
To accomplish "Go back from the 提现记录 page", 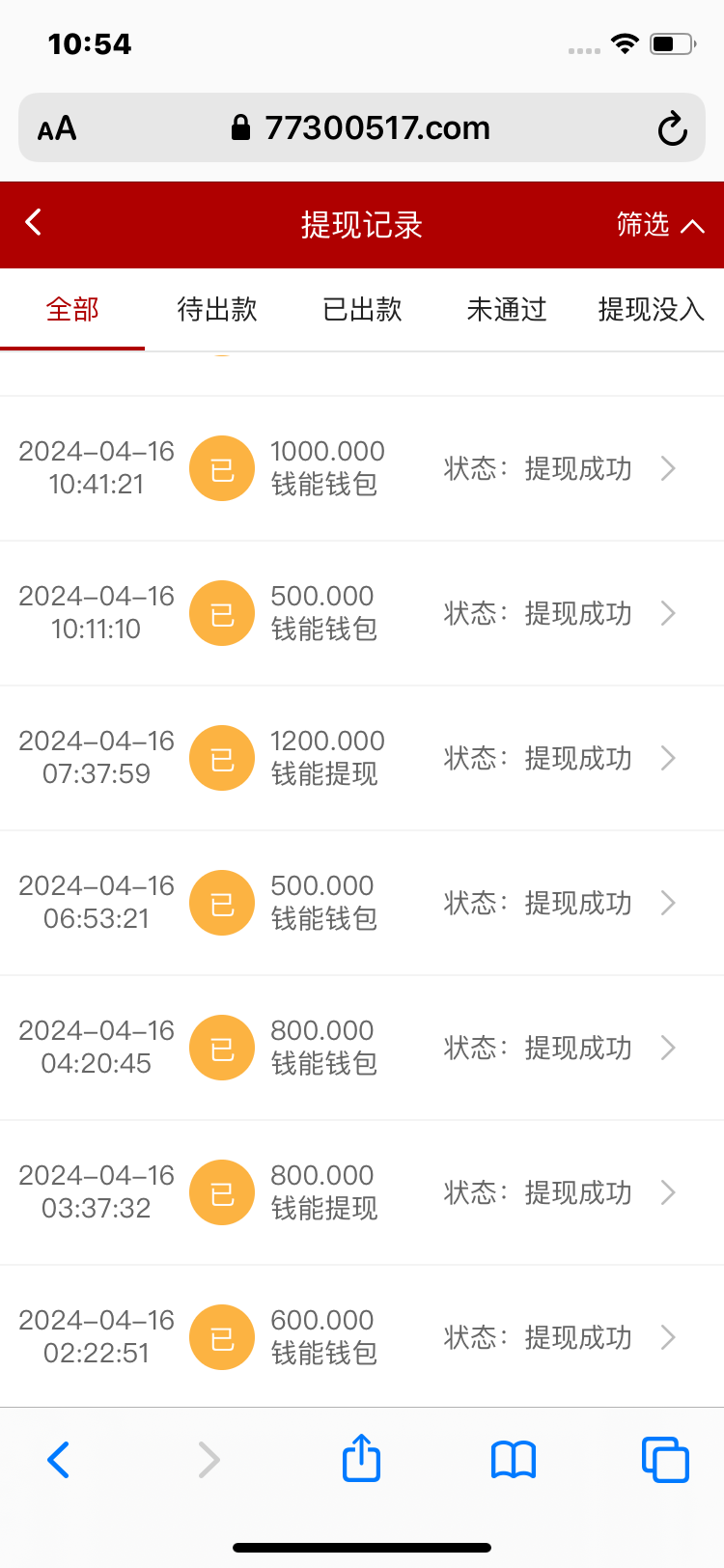I will pos(34,223).
